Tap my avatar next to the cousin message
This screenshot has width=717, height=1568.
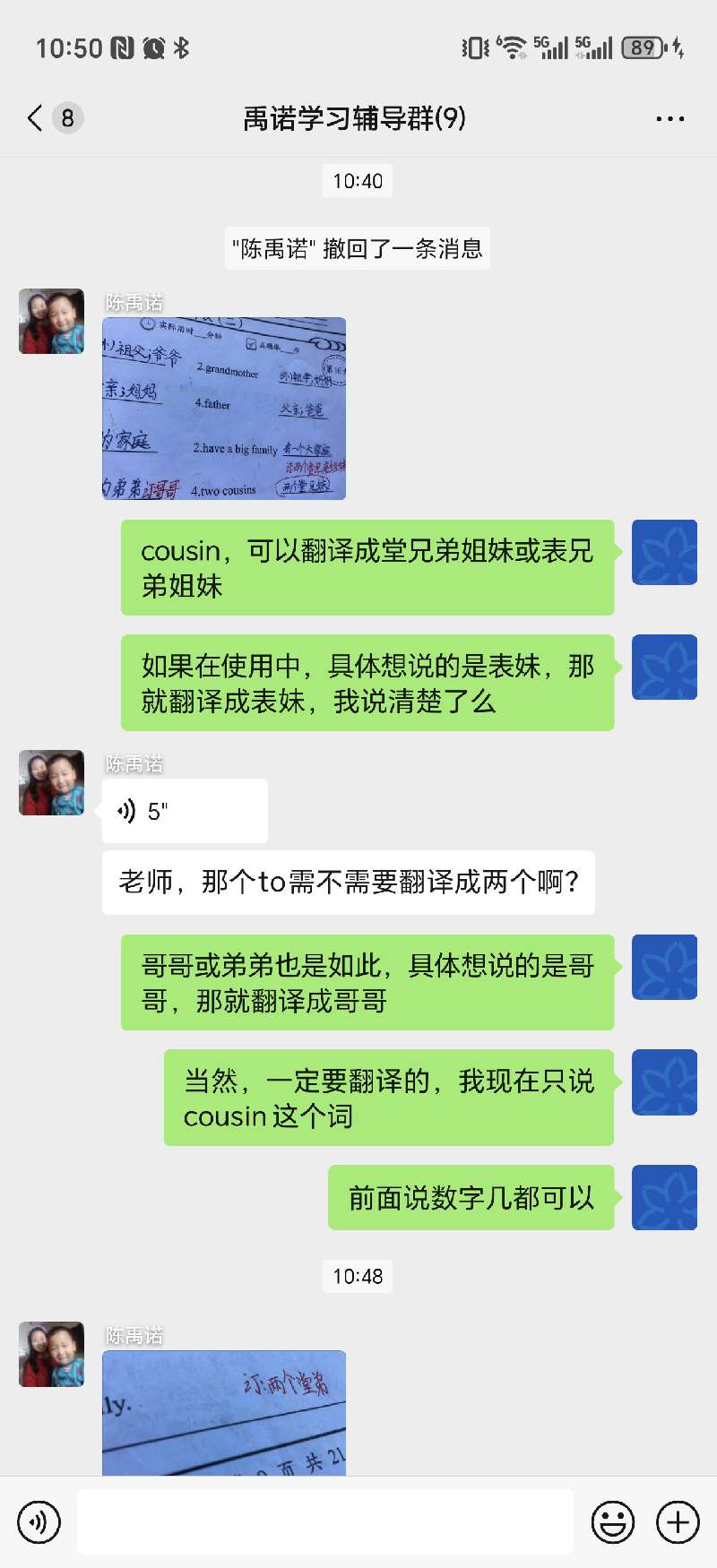pyautogui.click(x=664, y=553)
